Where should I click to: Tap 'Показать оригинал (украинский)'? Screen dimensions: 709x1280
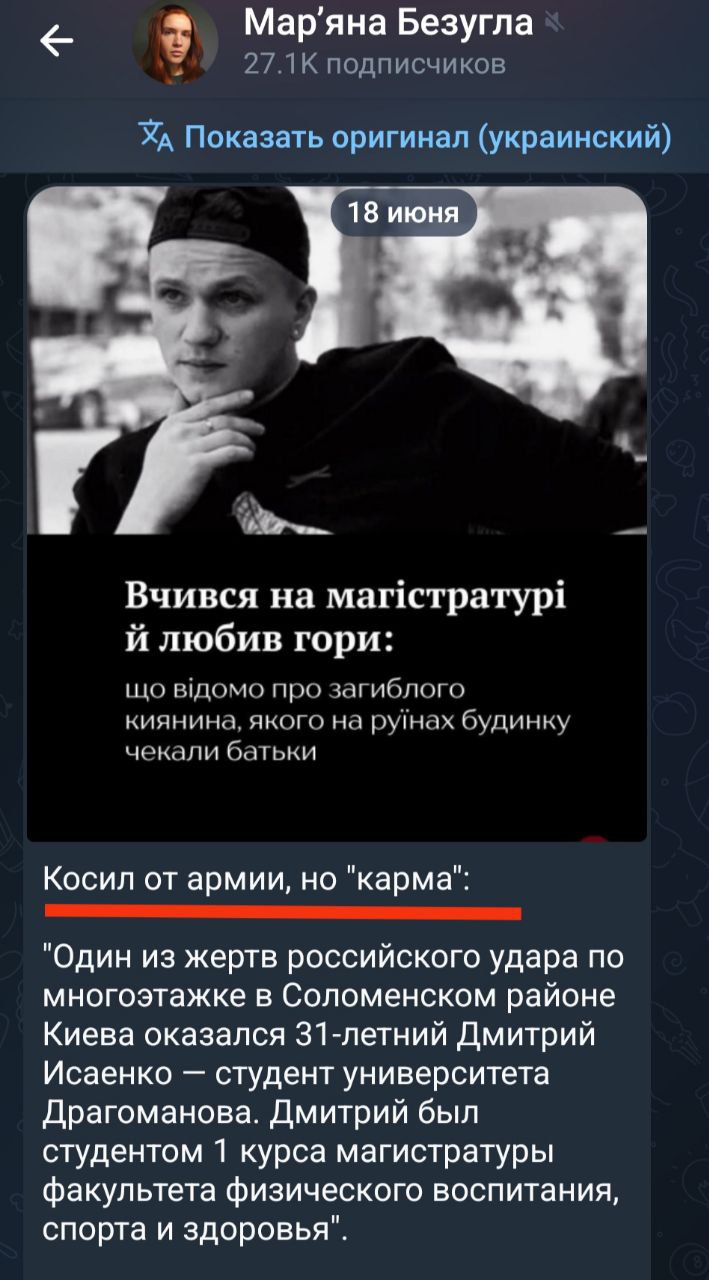pos(405,136)
